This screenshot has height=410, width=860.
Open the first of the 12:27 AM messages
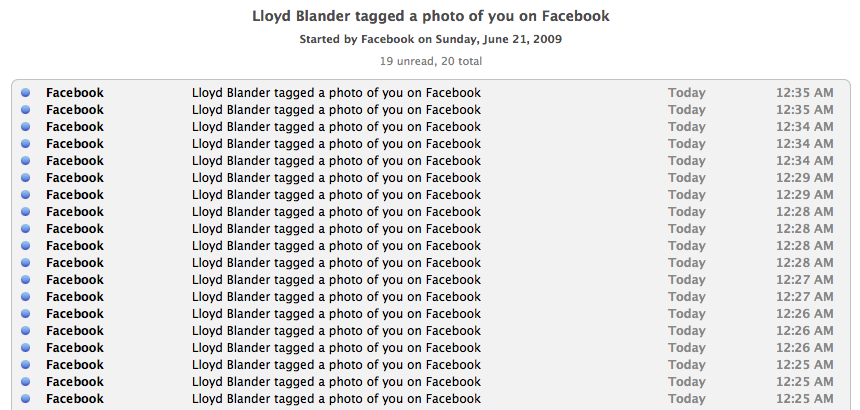point(336,280)
